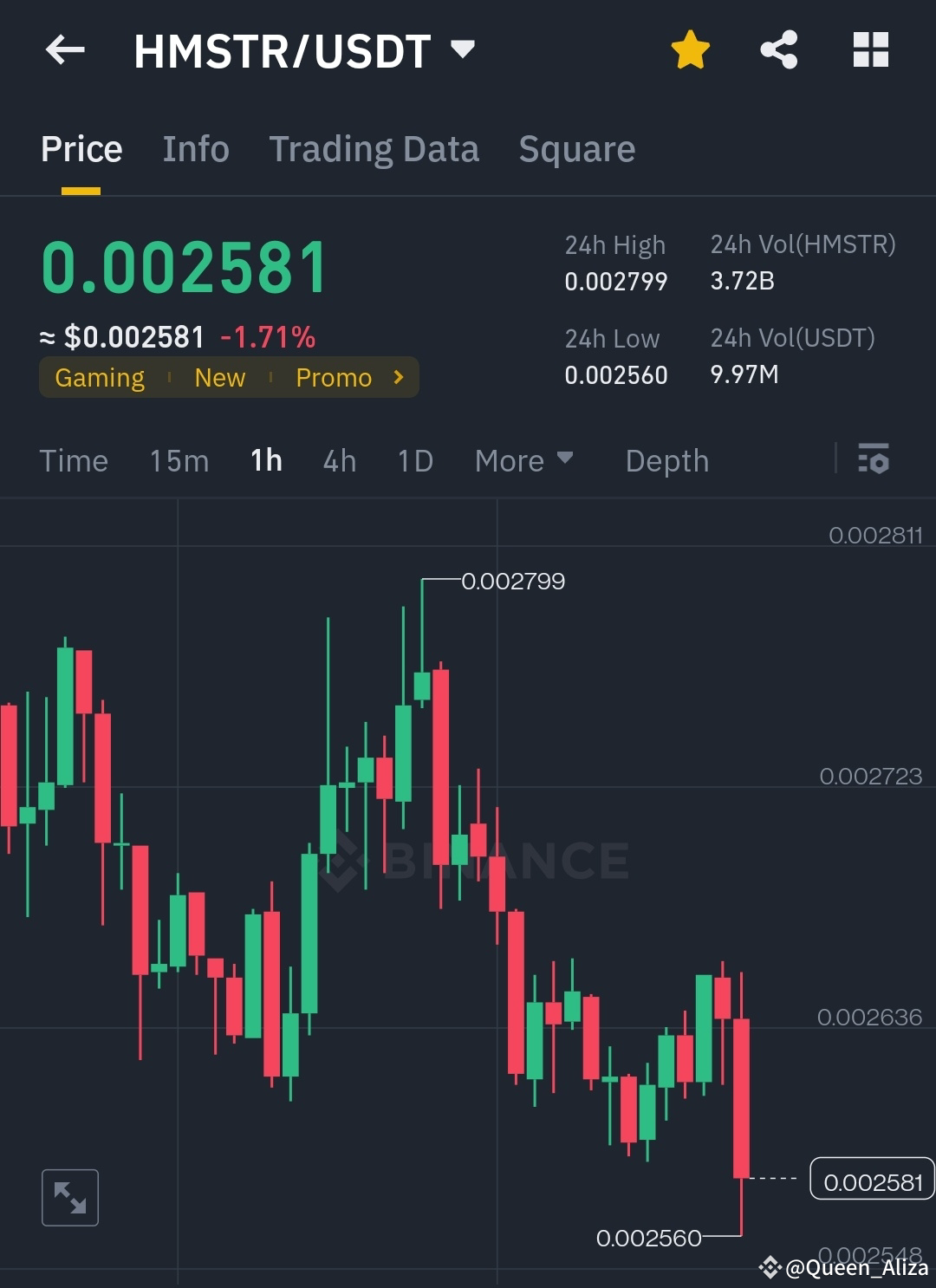936x1288 pixels.
Task: Expand the chart to fullscreen view
Action: 69,1197
